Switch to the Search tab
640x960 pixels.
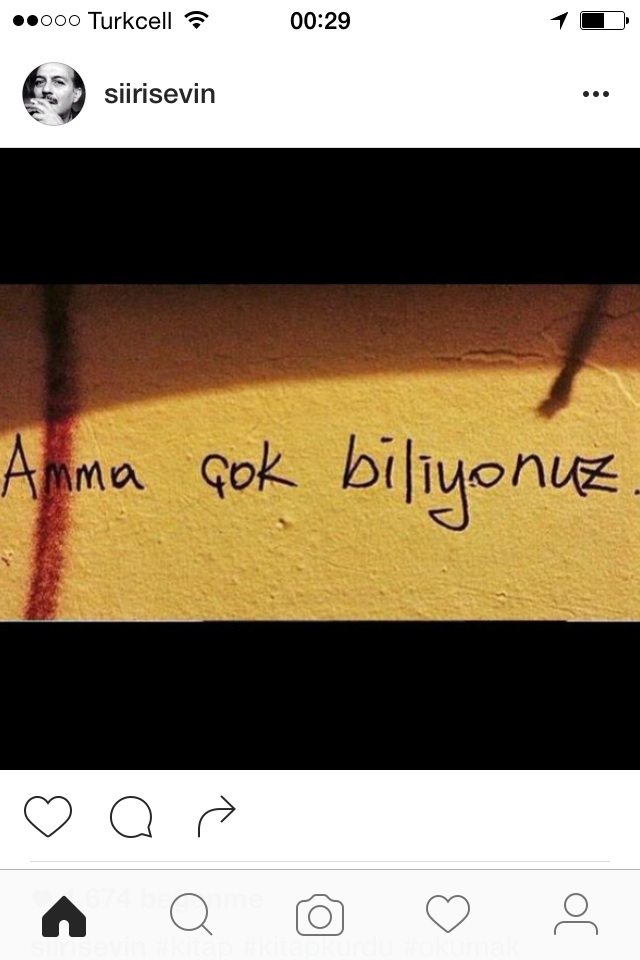click(191, 914)
